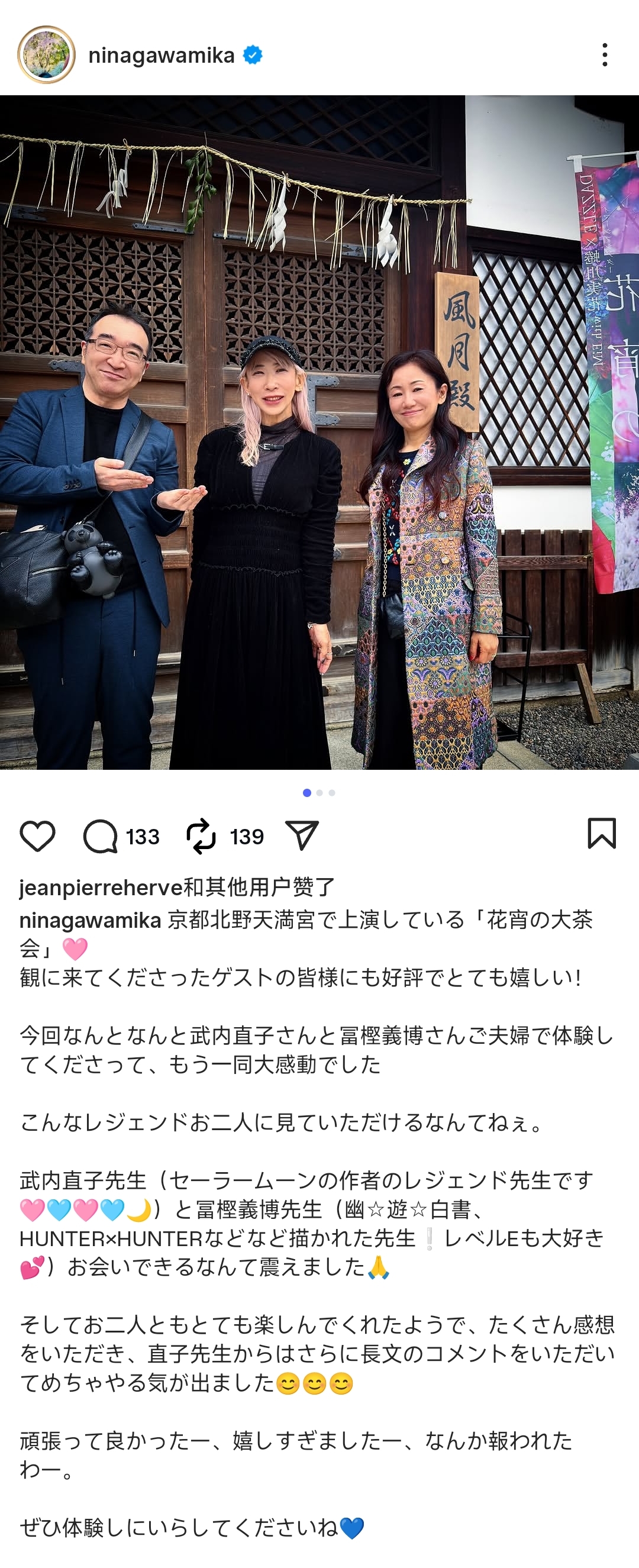
Task: Repost this post
Action: (201, 836)
